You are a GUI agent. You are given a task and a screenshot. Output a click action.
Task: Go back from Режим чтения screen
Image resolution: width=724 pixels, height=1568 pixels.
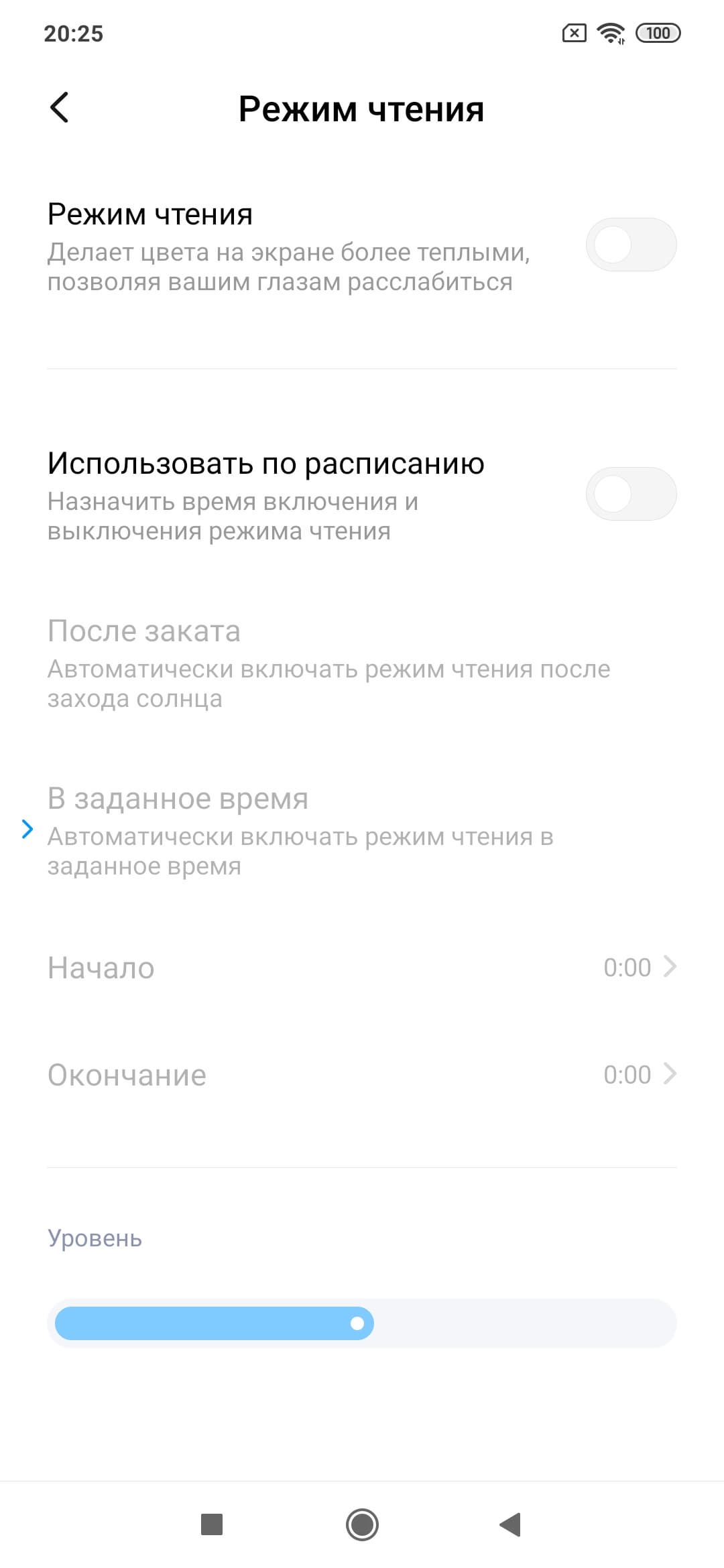click(60, 108)
